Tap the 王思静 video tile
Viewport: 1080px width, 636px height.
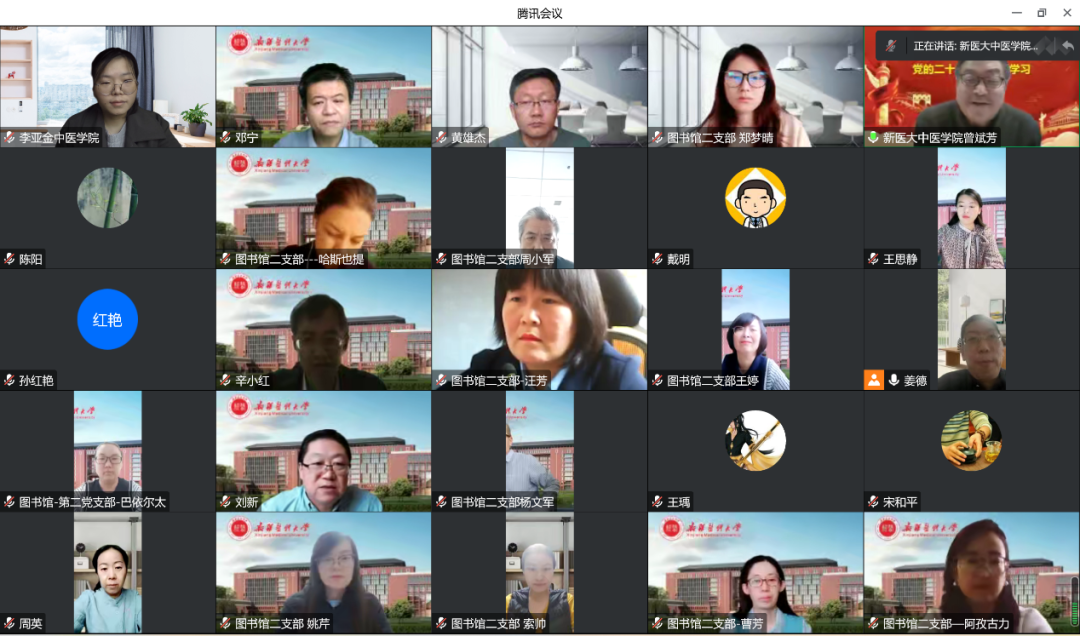pyautogui.click(x=971, y=208)
